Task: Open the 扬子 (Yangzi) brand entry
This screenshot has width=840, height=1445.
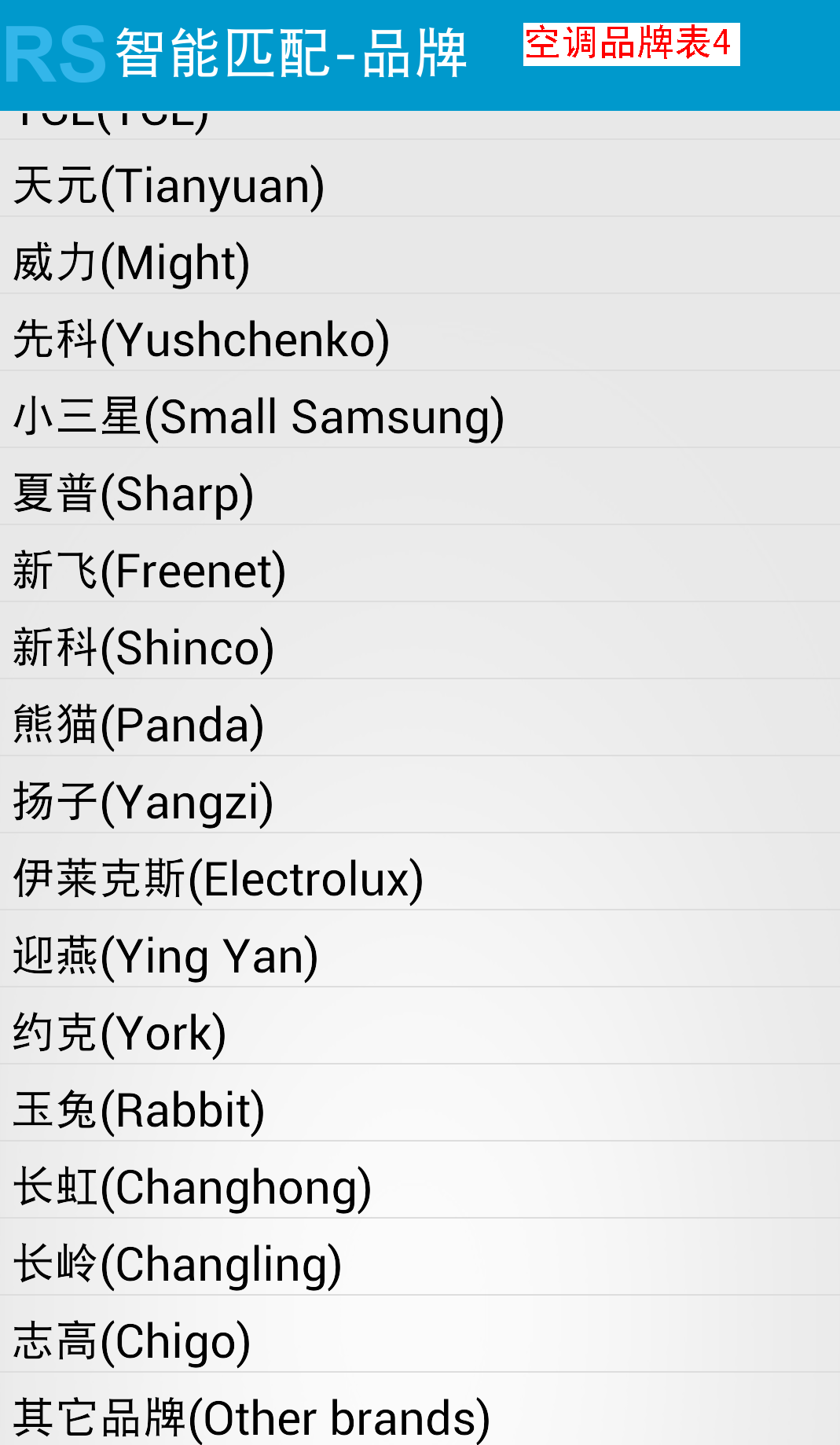Action: (144, 802)
